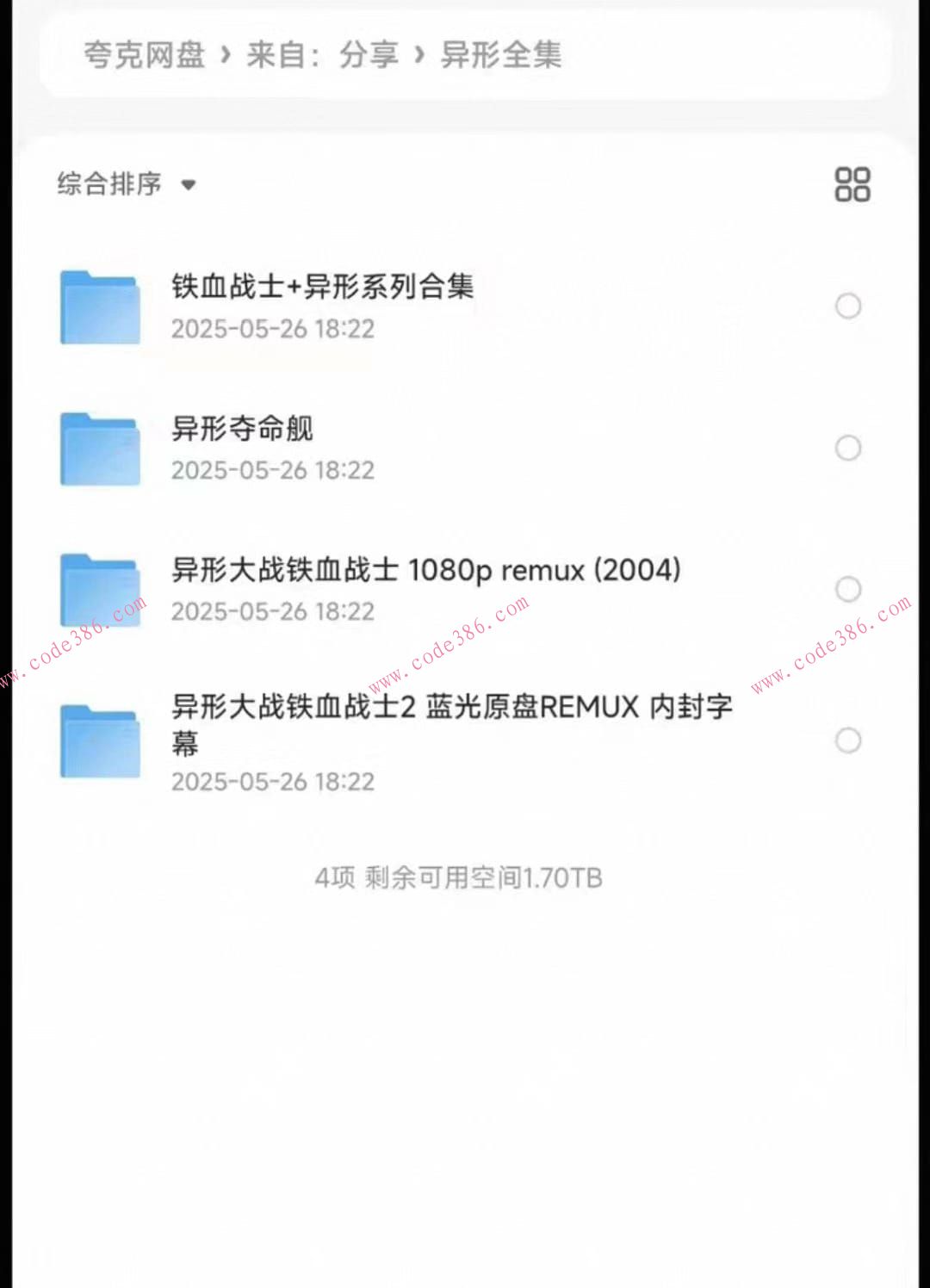The height and width of the screenshot is (1288, 930).
Task: Click the folder icon beside 异形大战铁血战士2 蓝光原盘REMUX
Action: coord(99,740)
